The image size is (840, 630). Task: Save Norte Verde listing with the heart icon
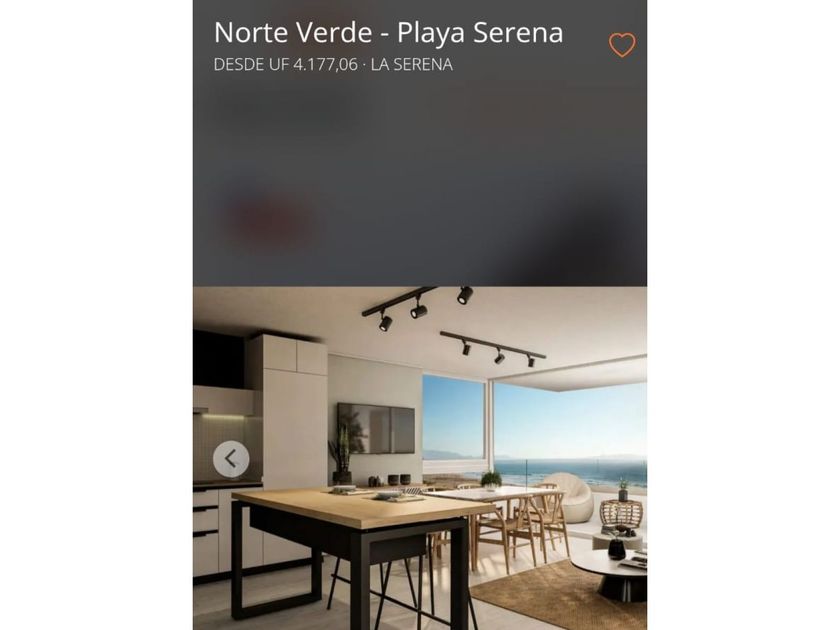[x=622, y=45]
